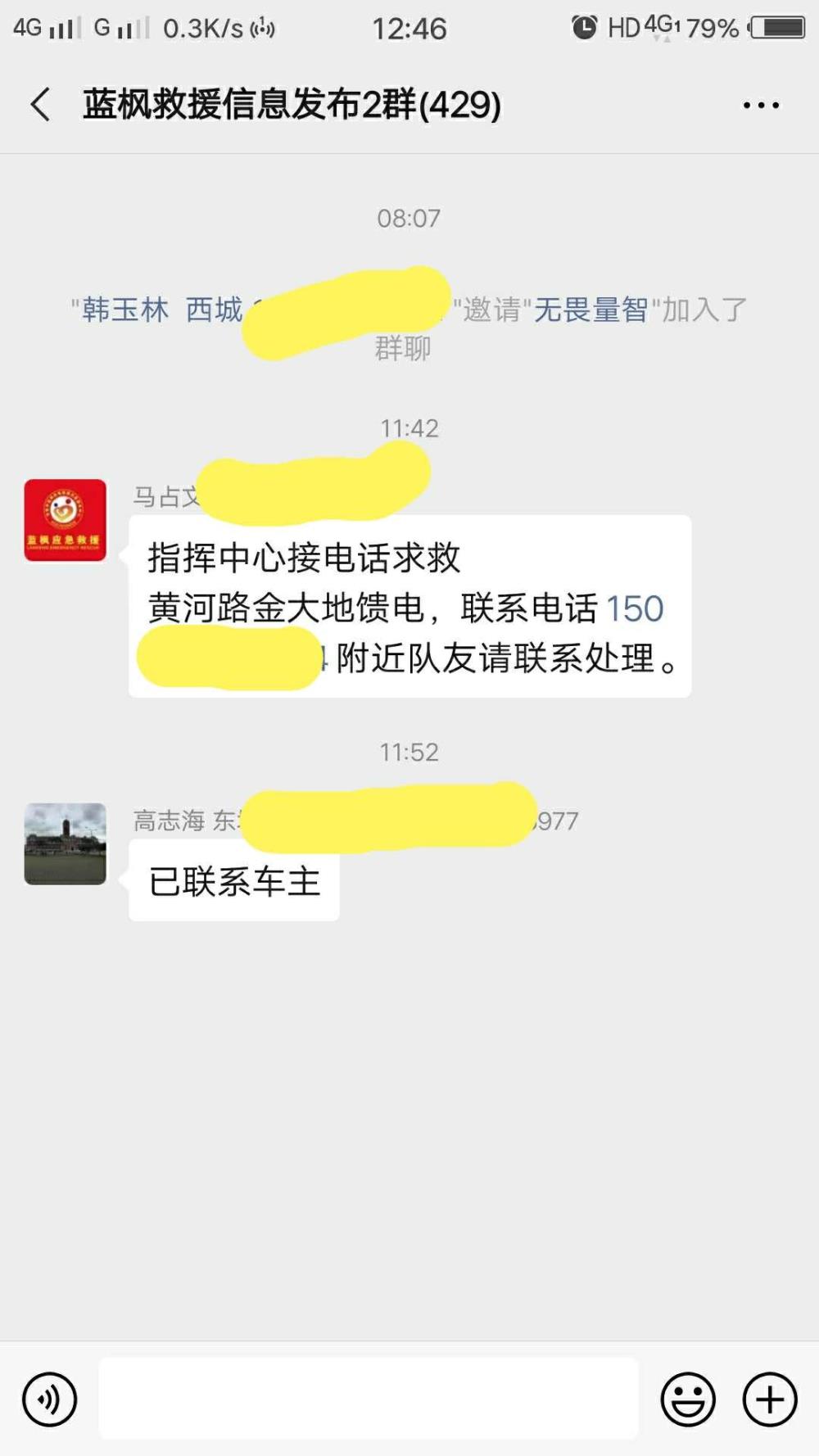819x1456 pixels.
Task: Open 高志海's avatar profile
Action: point(66,843)
